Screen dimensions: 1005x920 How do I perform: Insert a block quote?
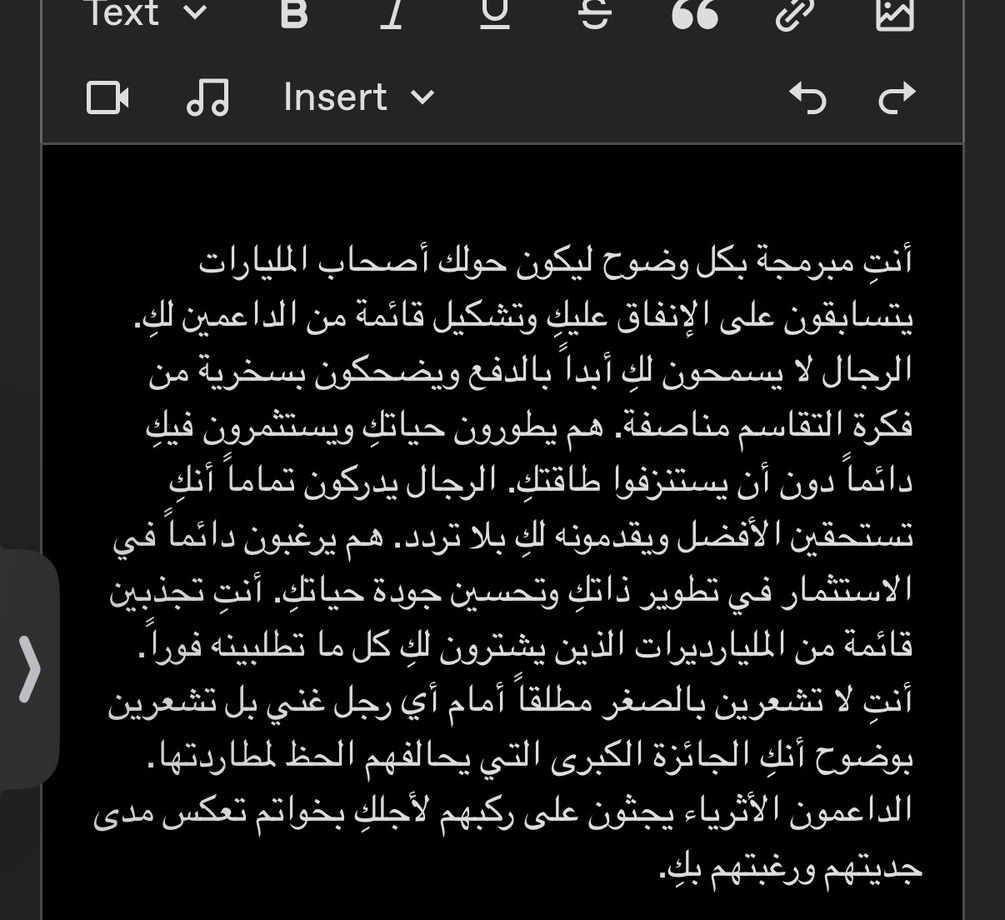(695, 13)
